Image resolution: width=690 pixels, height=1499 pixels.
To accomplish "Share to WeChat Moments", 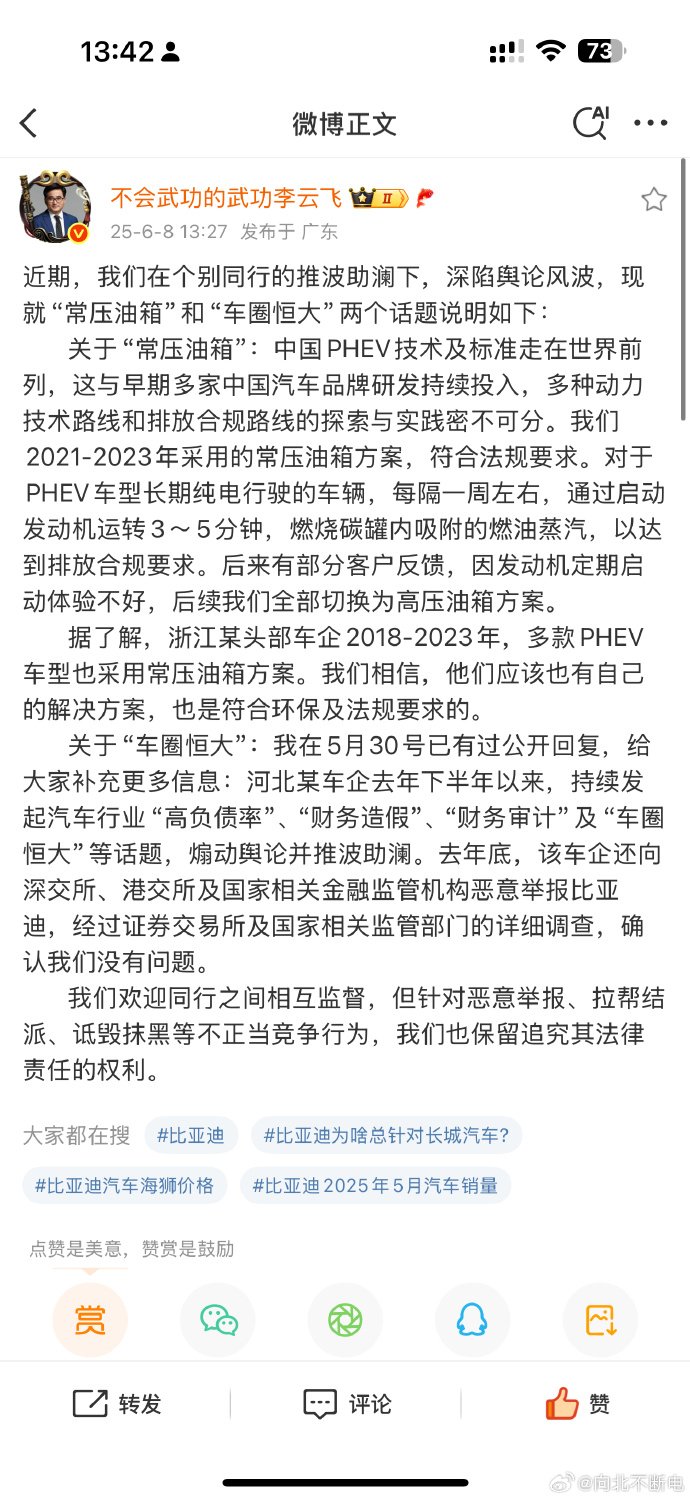I will [345, 1320].
